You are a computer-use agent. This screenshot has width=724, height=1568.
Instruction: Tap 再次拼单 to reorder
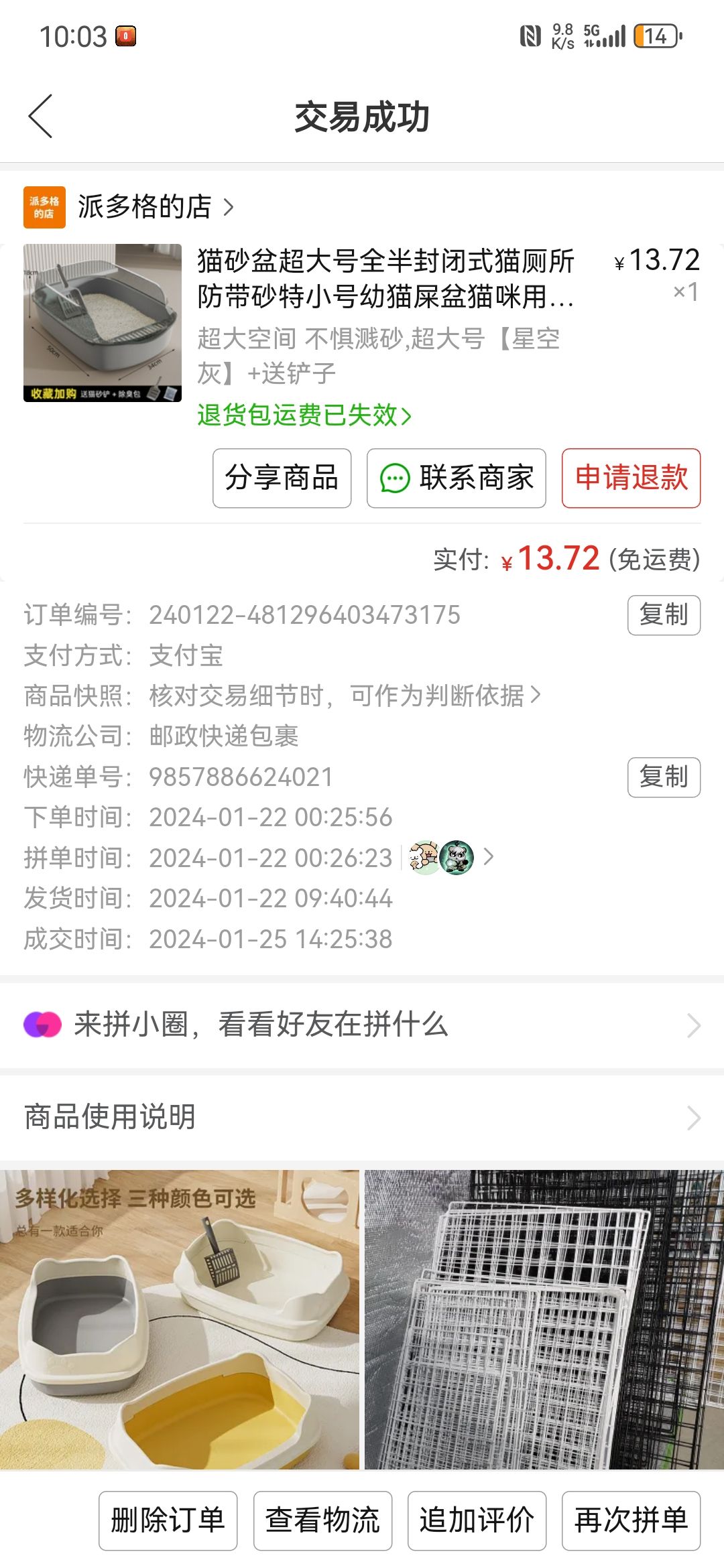pos(631,1521)
